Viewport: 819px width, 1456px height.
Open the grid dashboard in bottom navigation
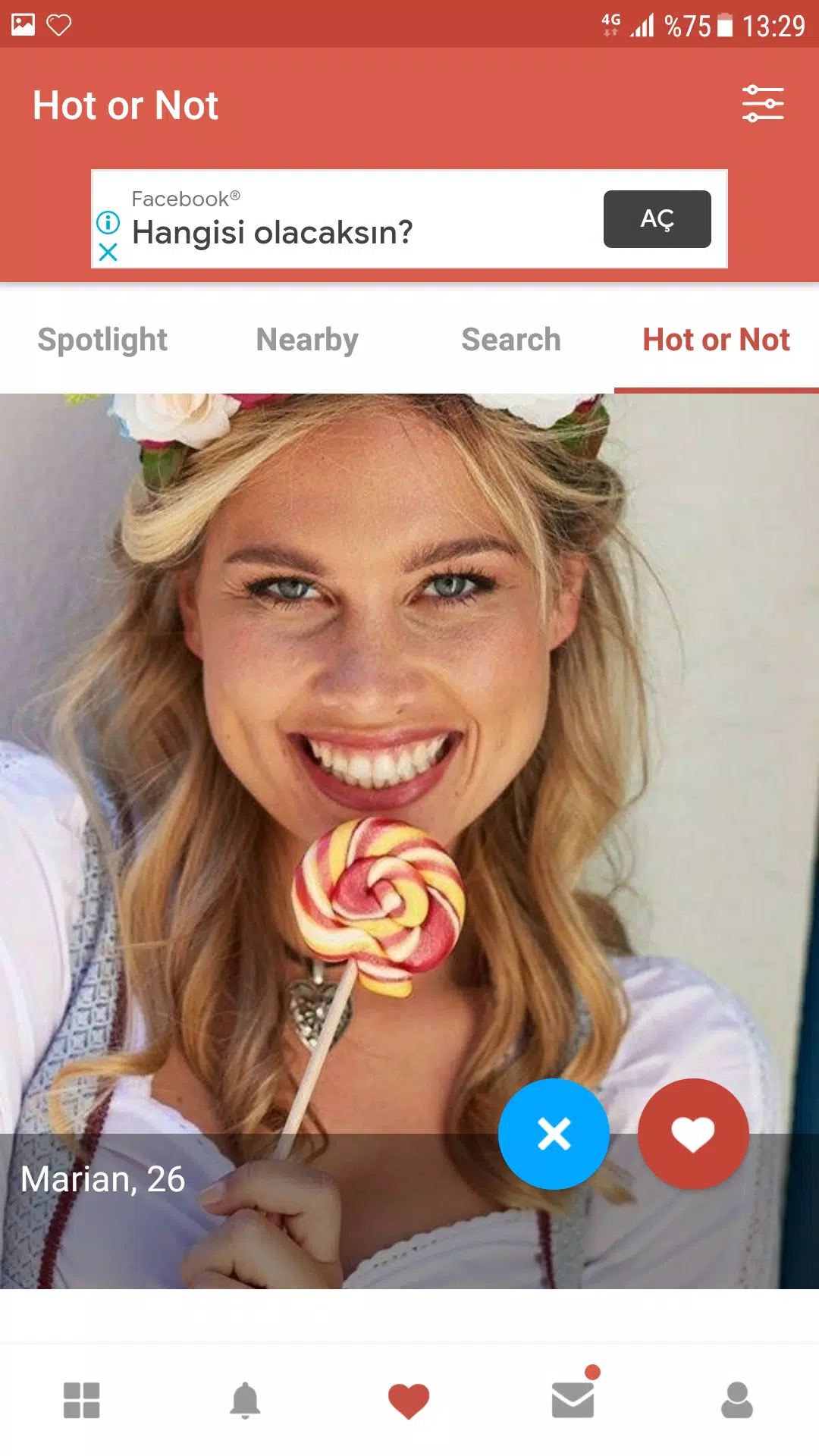pyautogui.click(x=82, y=1400)
